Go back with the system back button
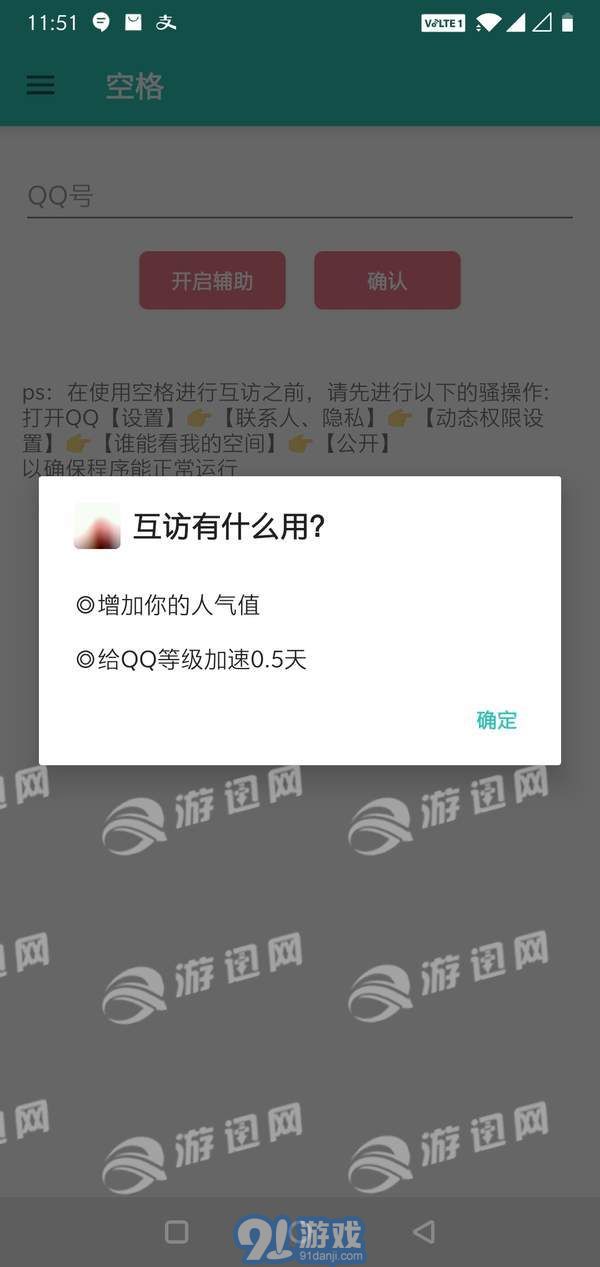The height and width of the screenshot is (1267, 600). coord(423,1231)
